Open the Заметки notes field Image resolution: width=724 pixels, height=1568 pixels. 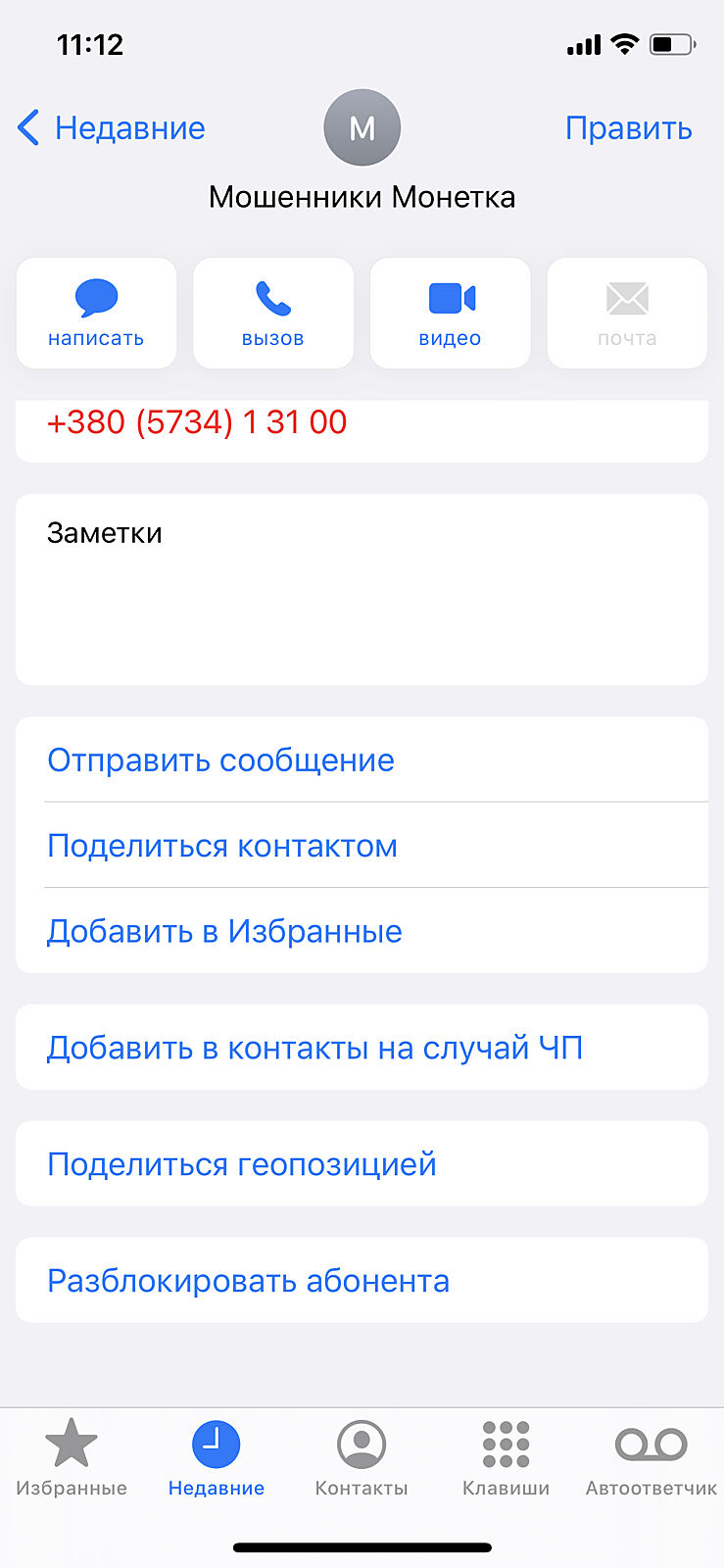click(x=362, y=589)
